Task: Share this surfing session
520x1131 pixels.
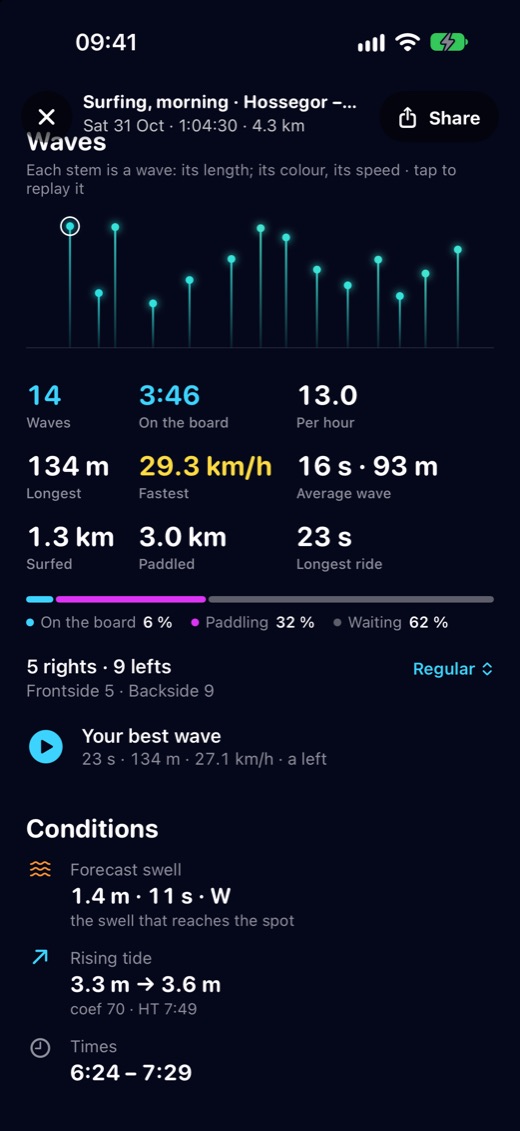Action: click(x=439, y=118)
